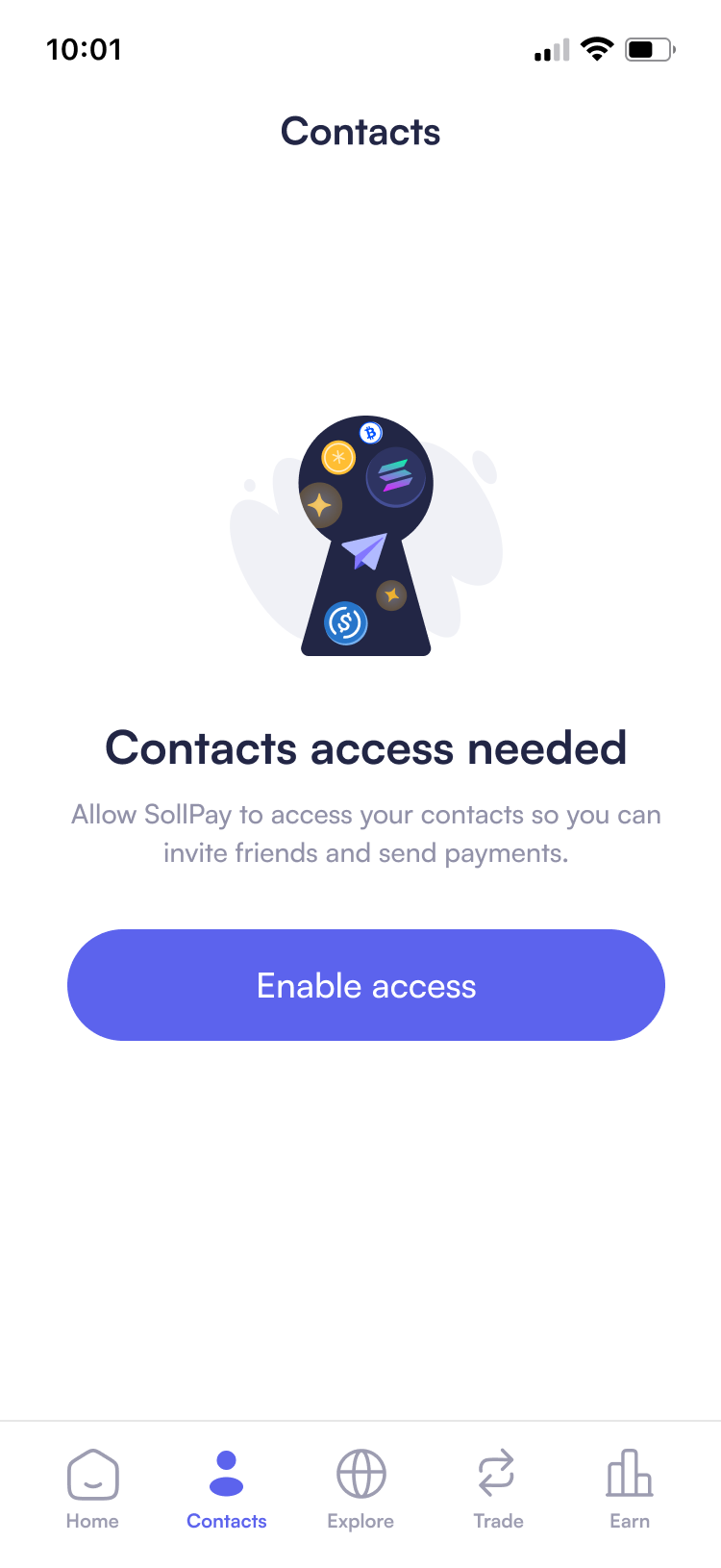Navigate to the Earn tab
Image resolution: width=721 pixels, height=1568 pixels.
pyautogui.click(x=630, y=1487)
